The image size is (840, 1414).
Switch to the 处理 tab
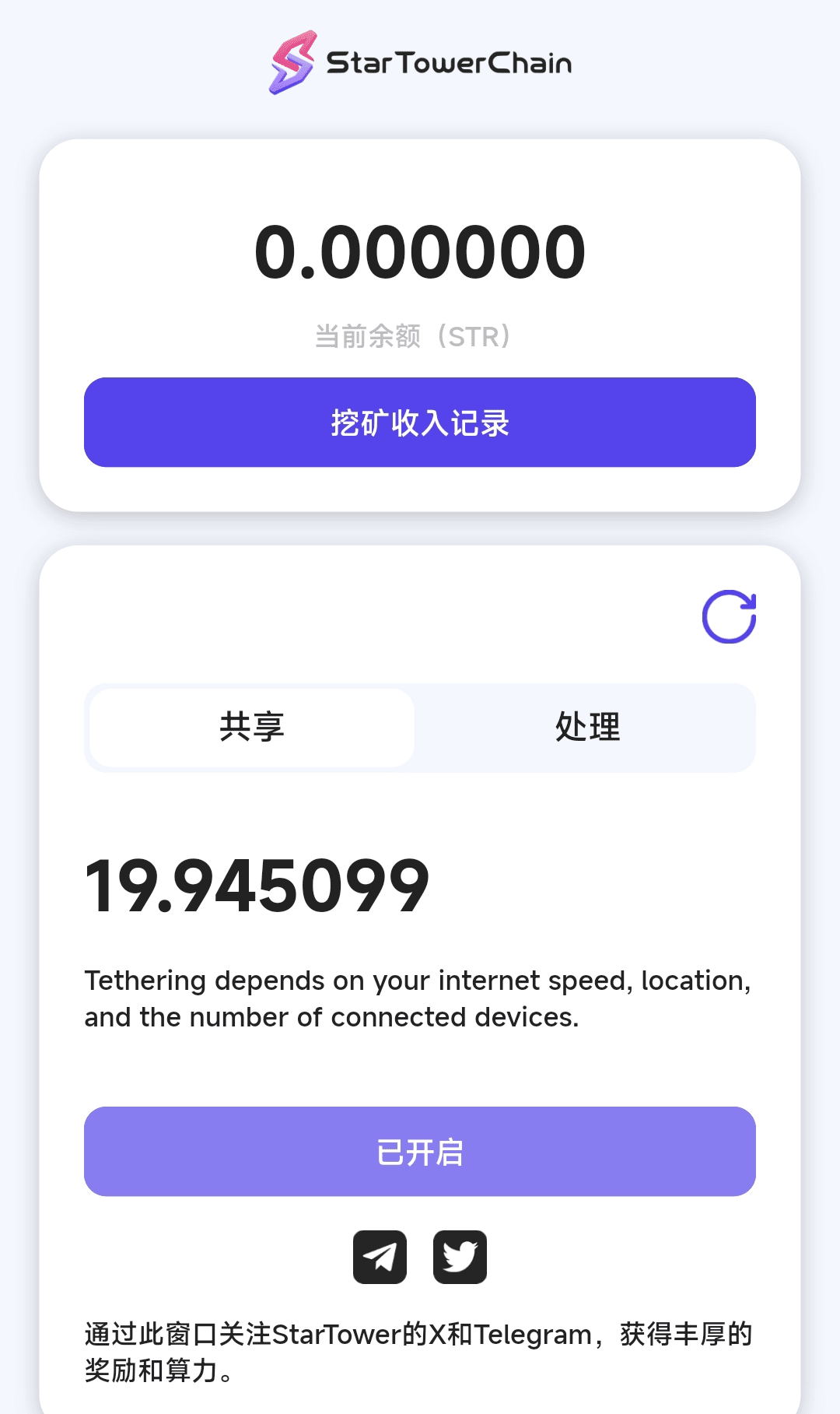click(587, 728)
